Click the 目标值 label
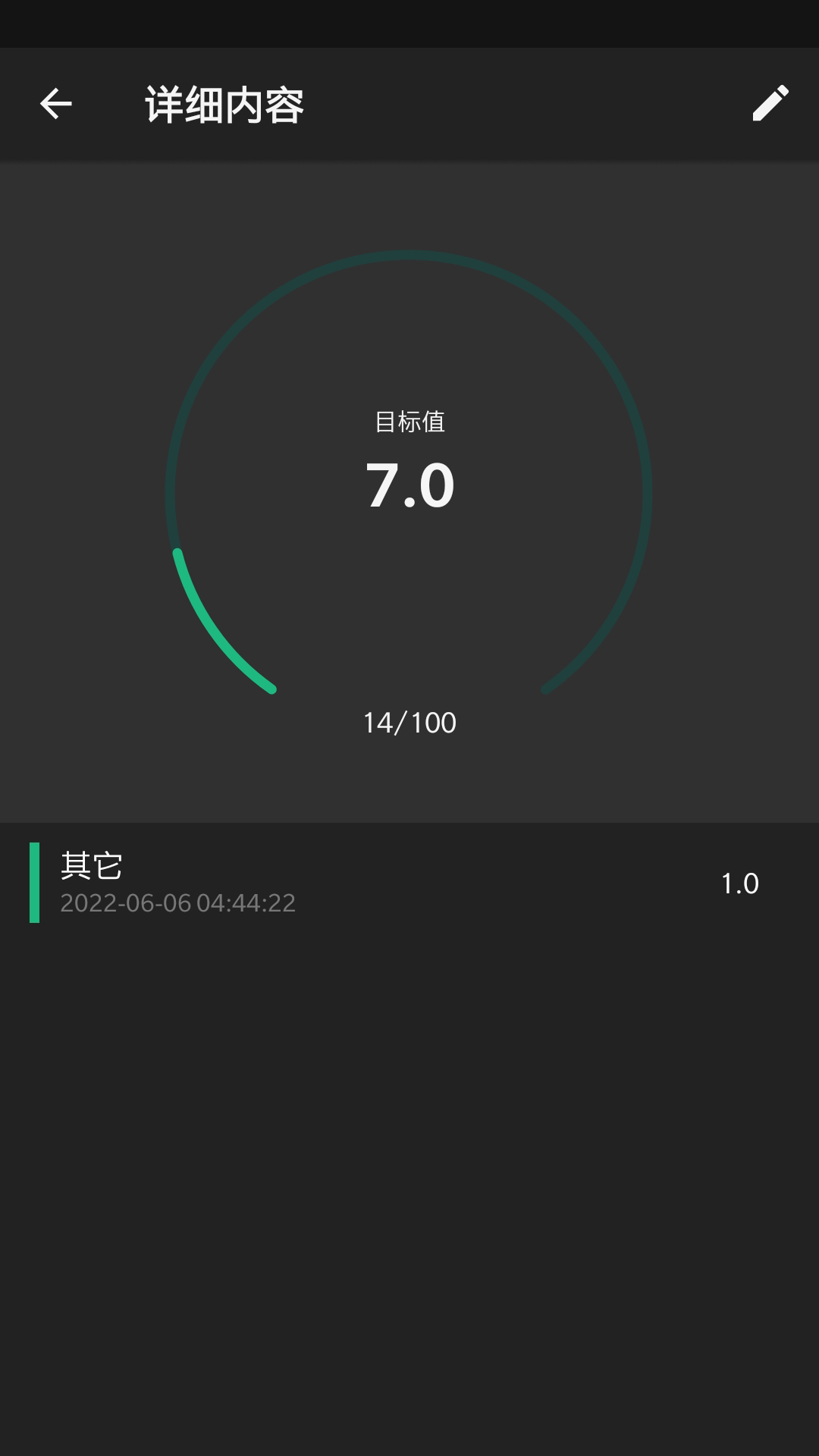 point(409,423)
